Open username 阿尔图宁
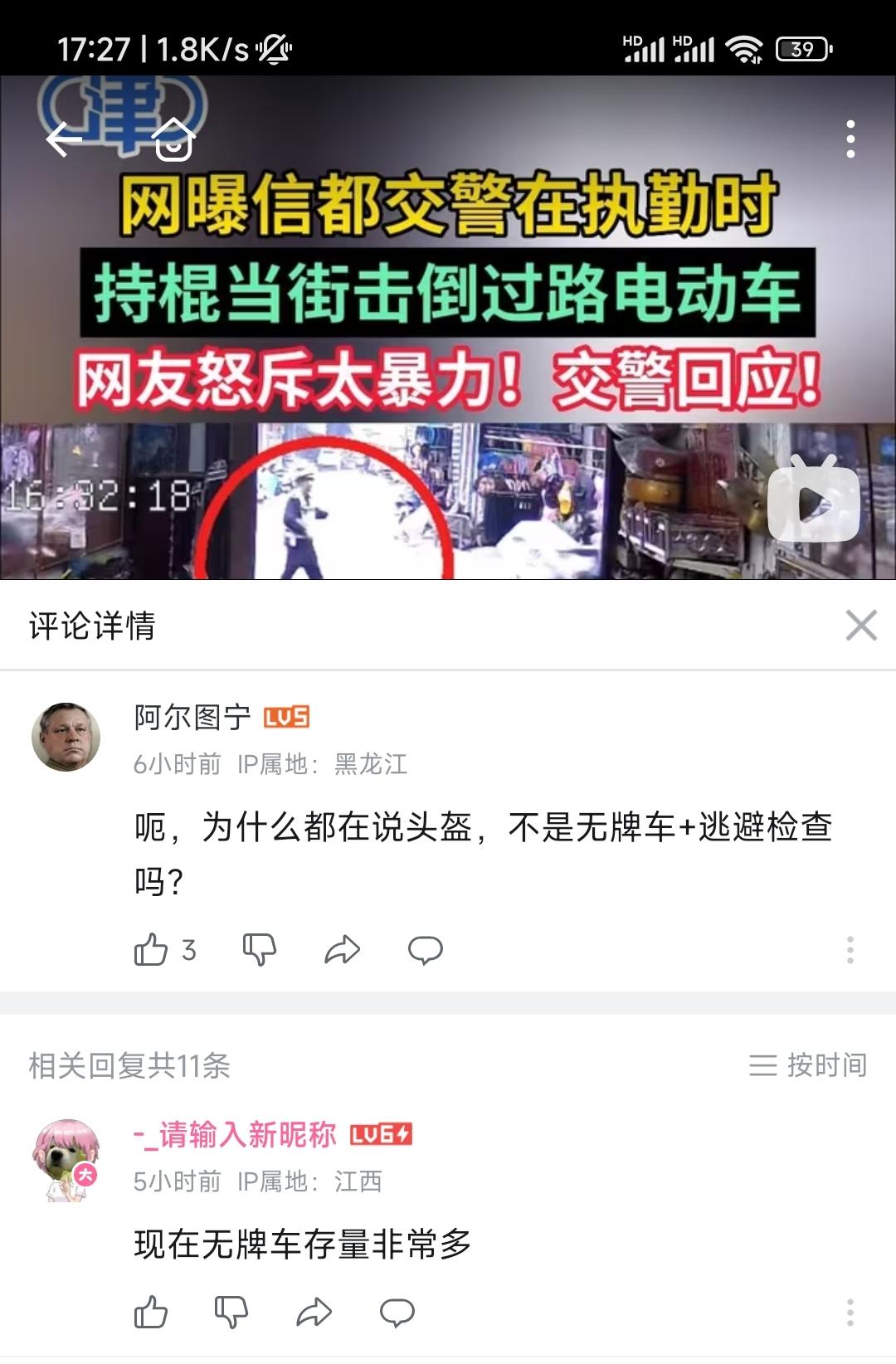The width and height of the screenshot is (896, 1364). [192, 717]
